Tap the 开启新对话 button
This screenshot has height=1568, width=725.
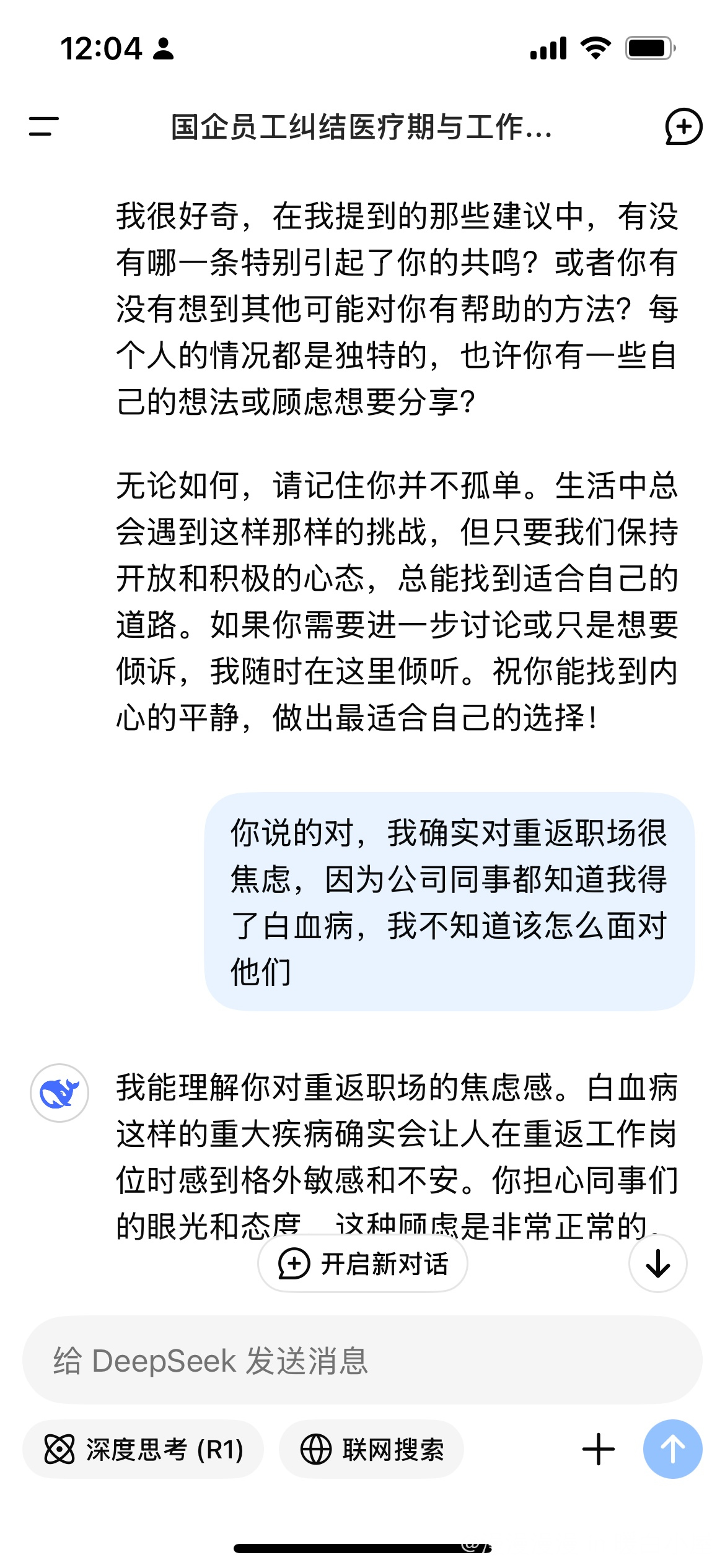point(362,1264)
